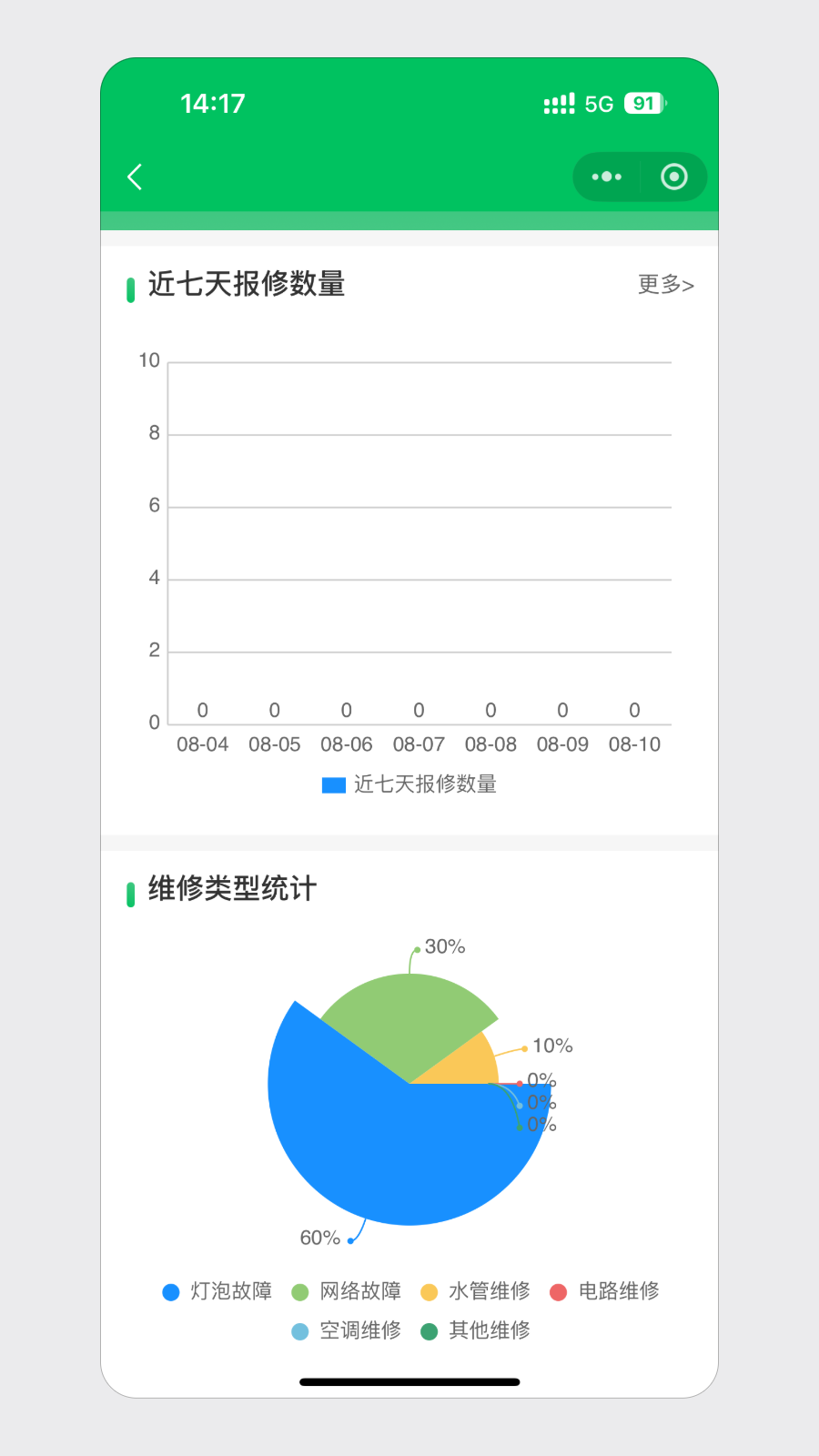The height and width of the screenshot is (1456, 819).
Task: Toggle 空调维修 visibility in the pie legend
Action: (x=300, y=1330)
